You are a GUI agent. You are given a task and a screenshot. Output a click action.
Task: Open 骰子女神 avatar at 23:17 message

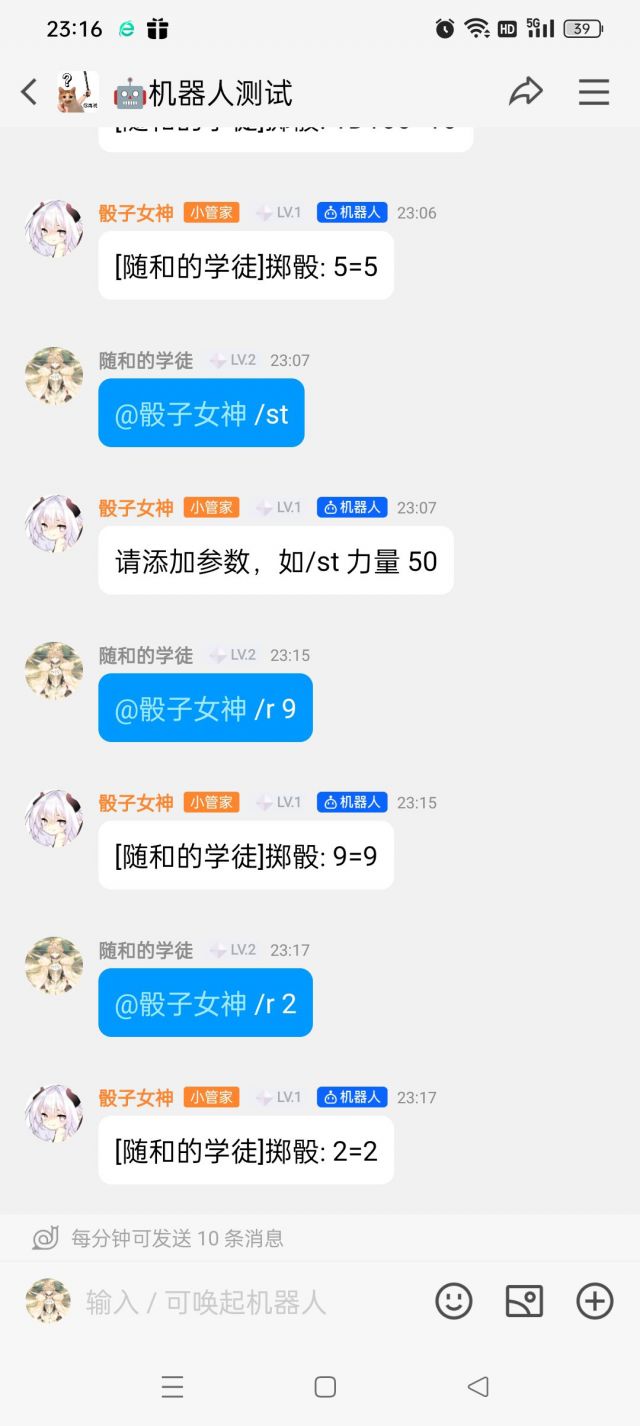54,1113
